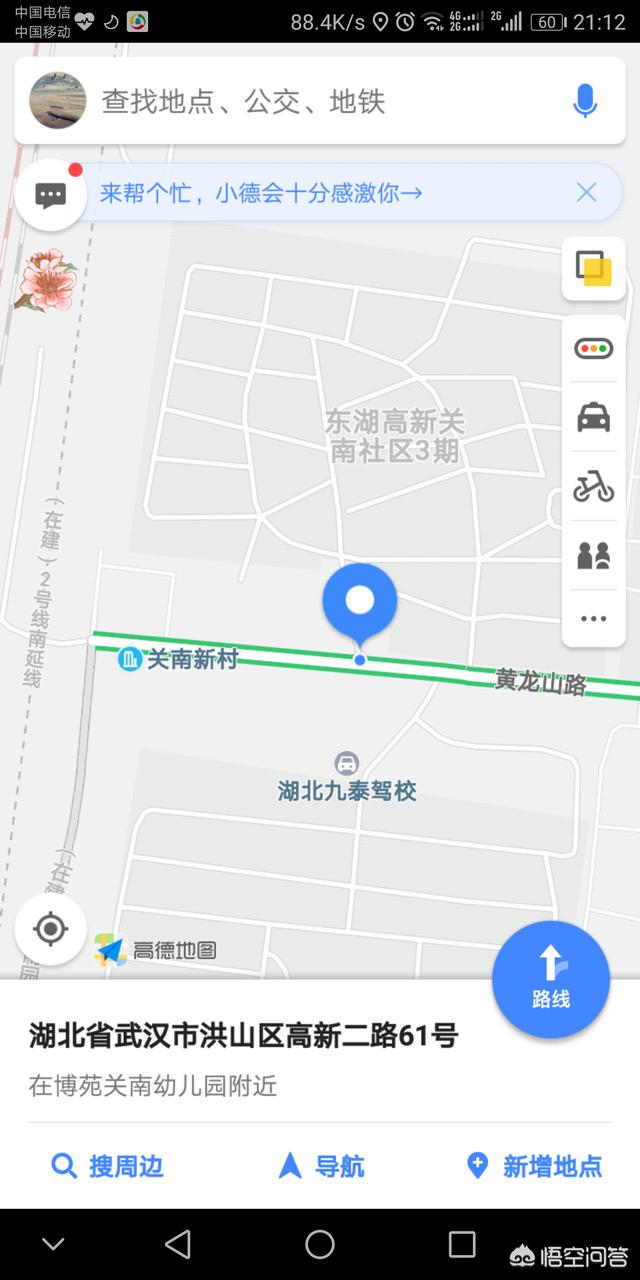Open the bike sharing option
Viewport: 640px width, 1280px height.
[594, 487]
